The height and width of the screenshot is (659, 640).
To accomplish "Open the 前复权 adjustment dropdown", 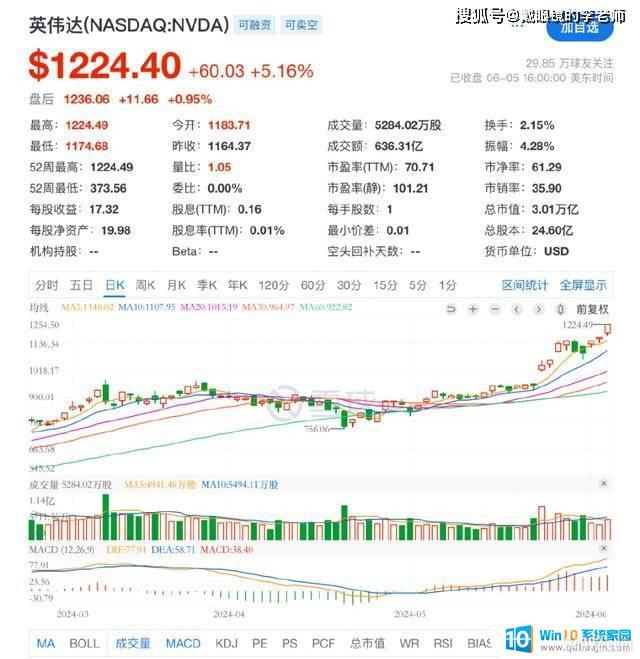I will click(x=590, y=310).
